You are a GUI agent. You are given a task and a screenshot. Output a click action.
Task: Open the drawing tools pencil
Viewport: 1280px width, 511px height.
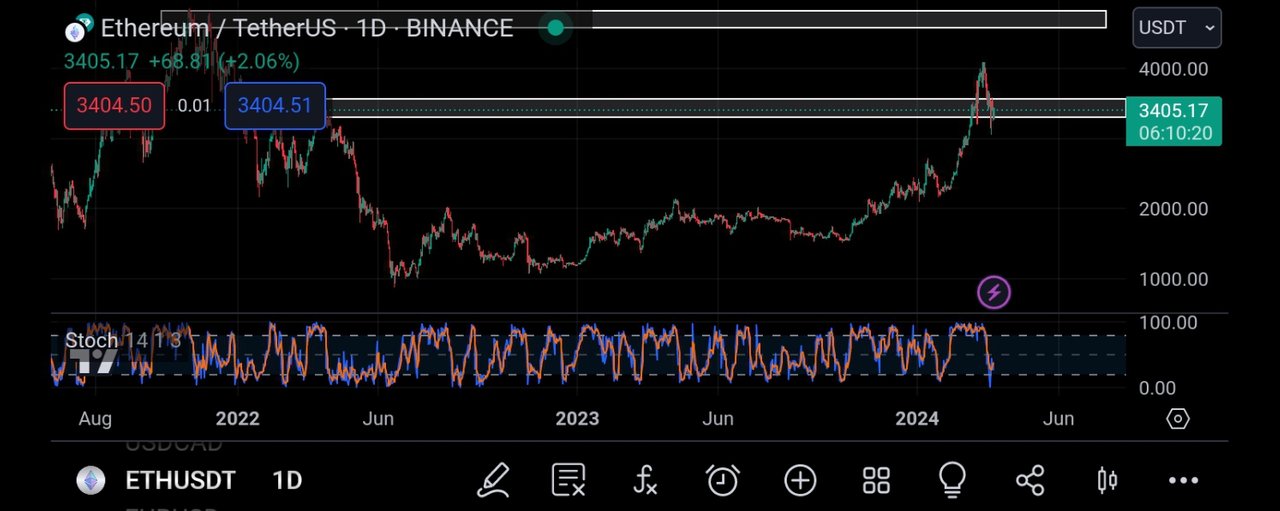coord(493,481)
